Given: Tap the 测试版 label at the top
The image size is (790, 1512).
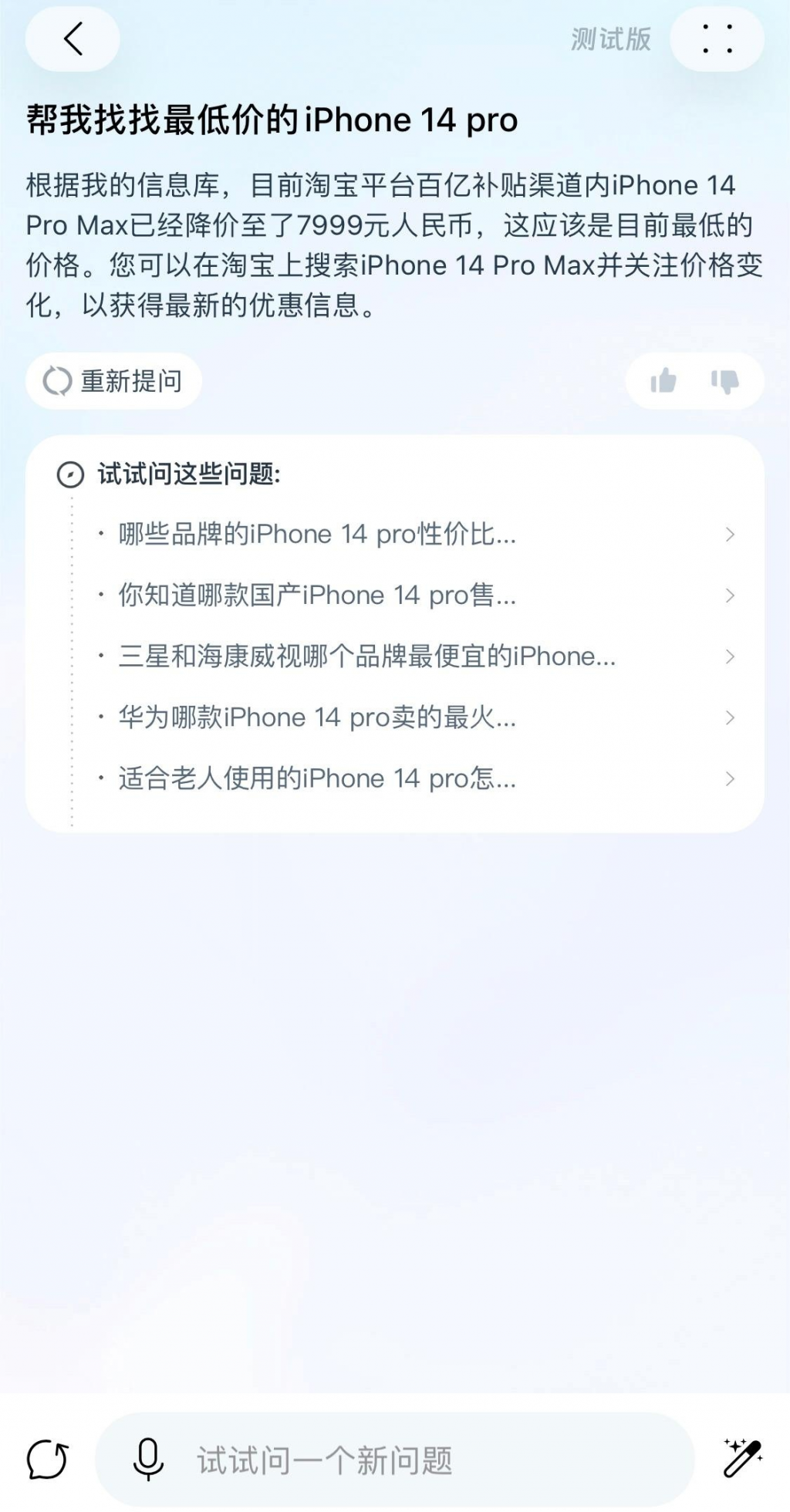Looking at the screenshot, I should (x=610, y=39).
